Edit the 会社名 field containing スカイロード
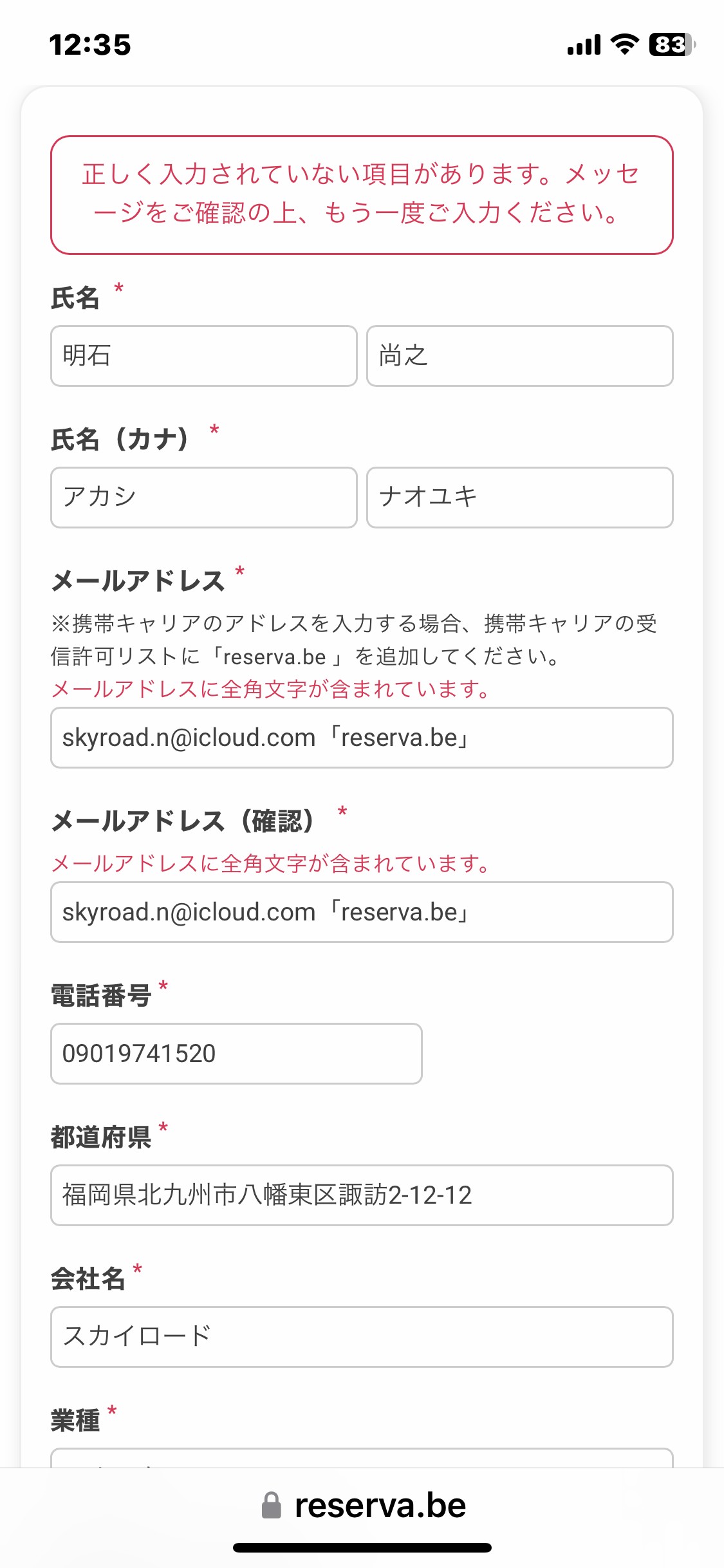This screenshot has width=724, height=1568. (362, 1337)
